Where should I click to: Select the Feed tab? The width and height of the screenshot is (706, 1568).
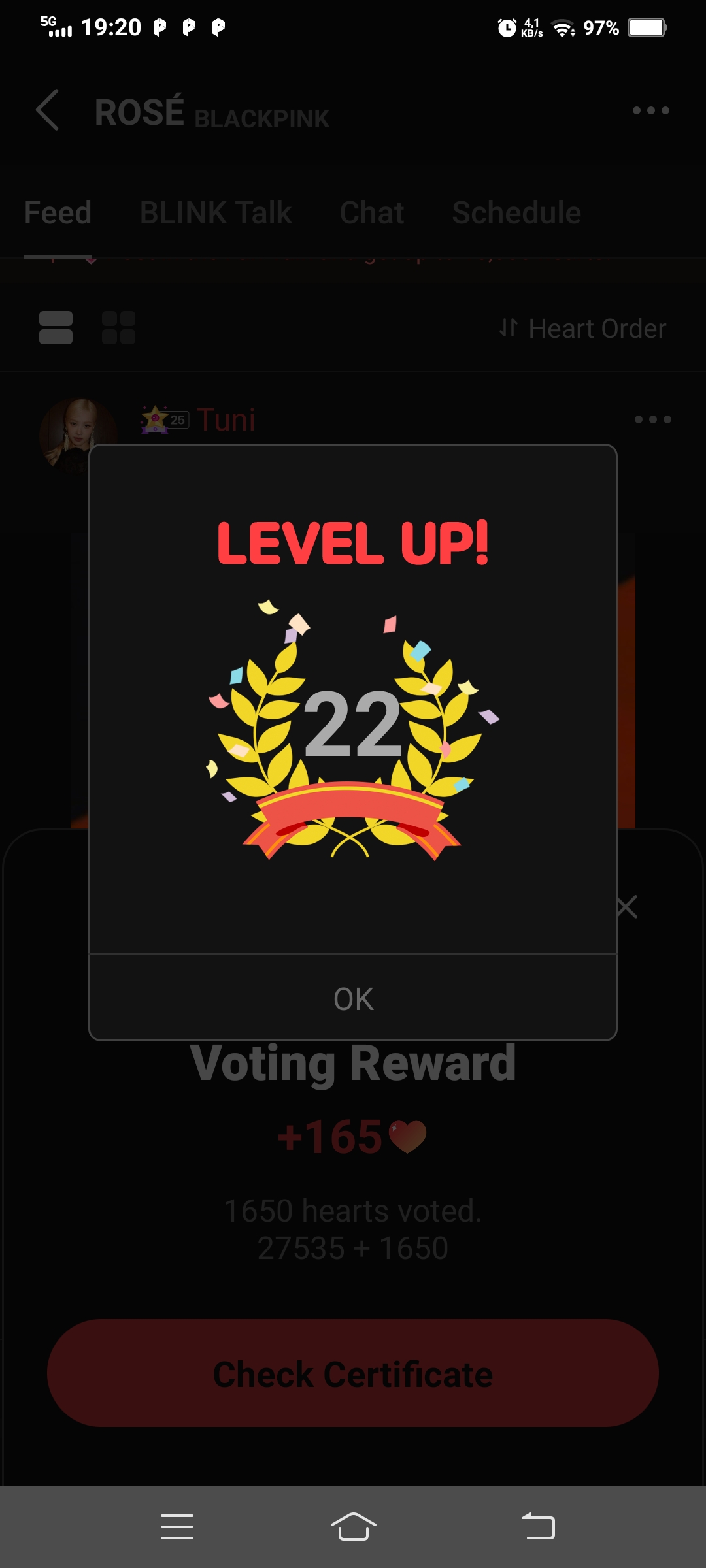(58, 213)
